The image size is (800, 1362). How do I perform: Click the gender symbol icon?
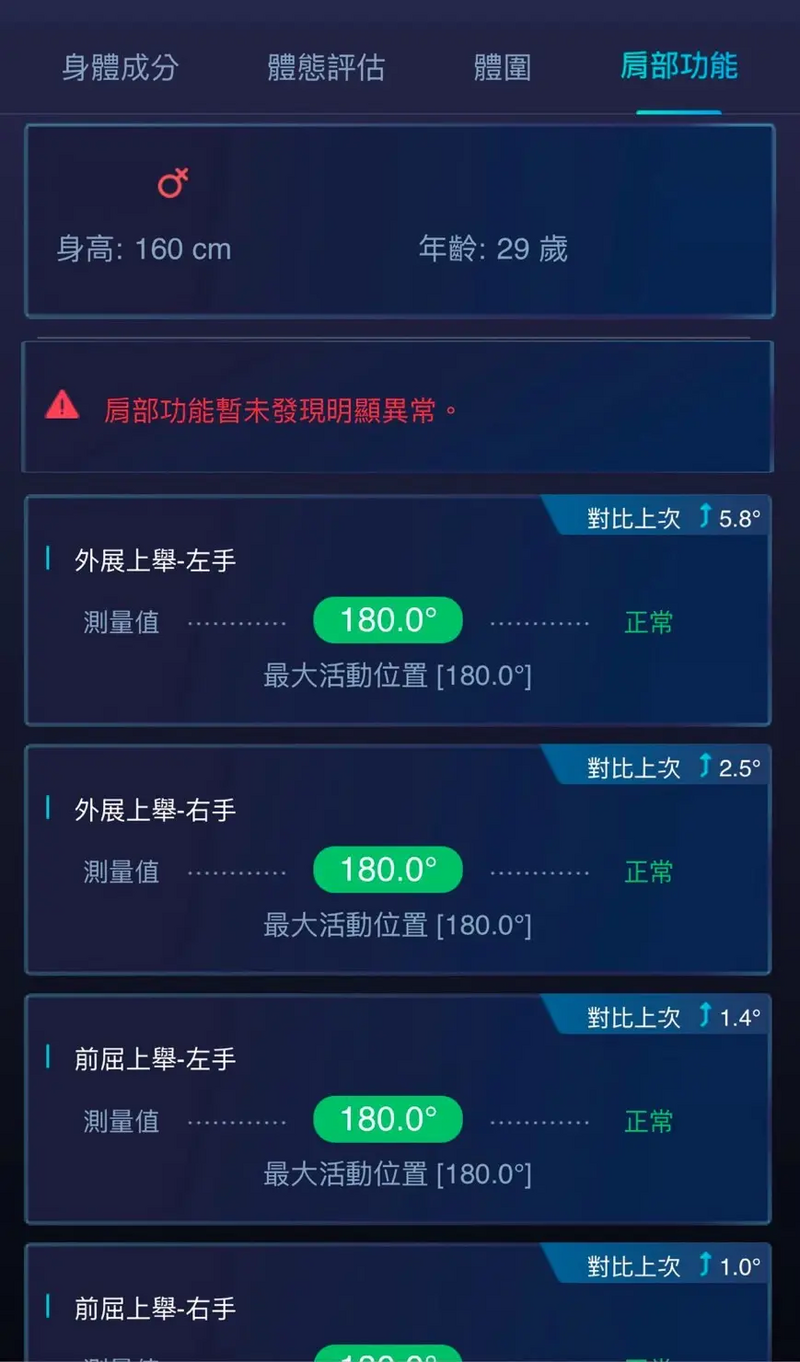pyautogui.click(x=174, y=182)
